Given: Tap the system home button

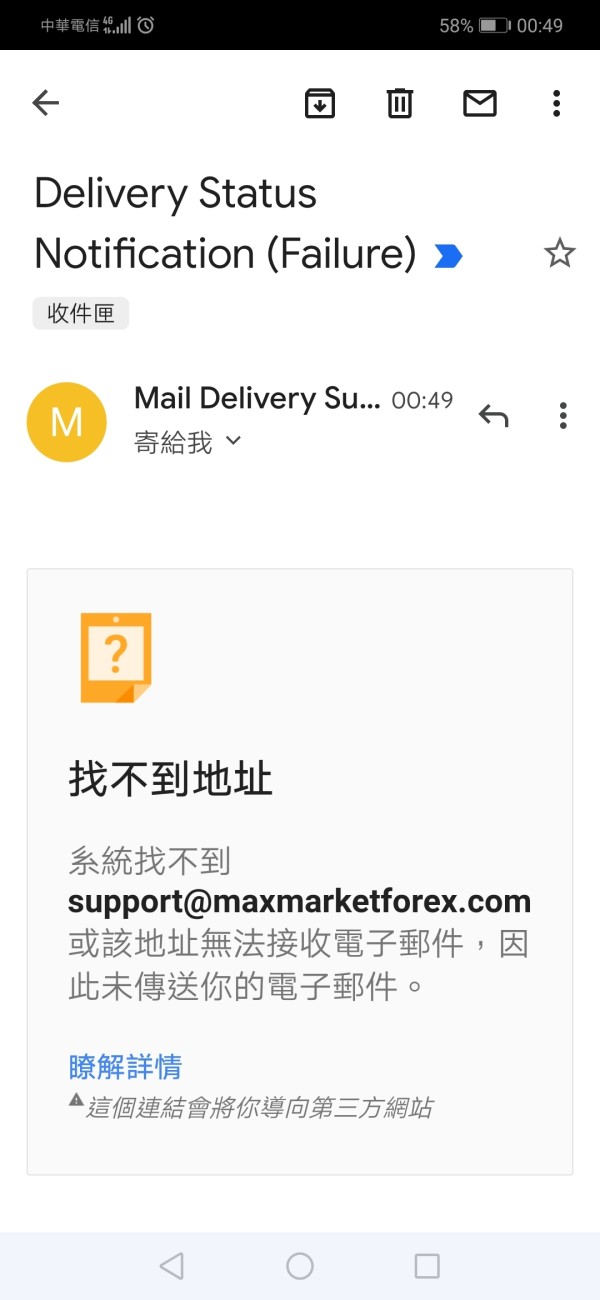Looking at the screenshot, I should pos(300,1266).
